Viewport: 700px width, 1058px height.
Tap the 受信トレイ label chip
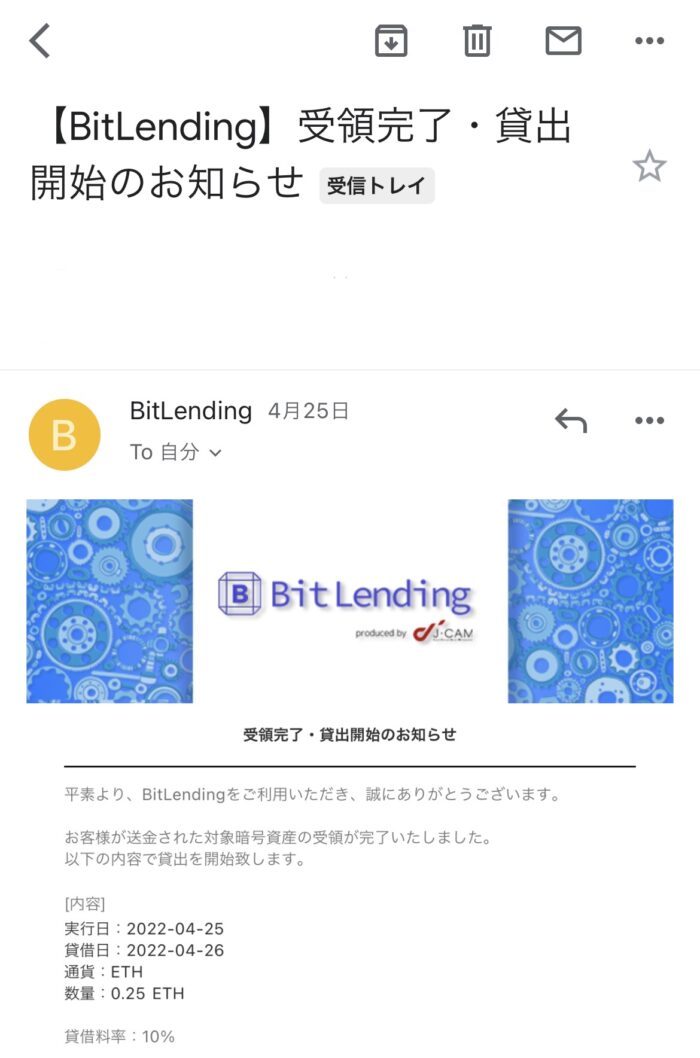click(376, 185)
